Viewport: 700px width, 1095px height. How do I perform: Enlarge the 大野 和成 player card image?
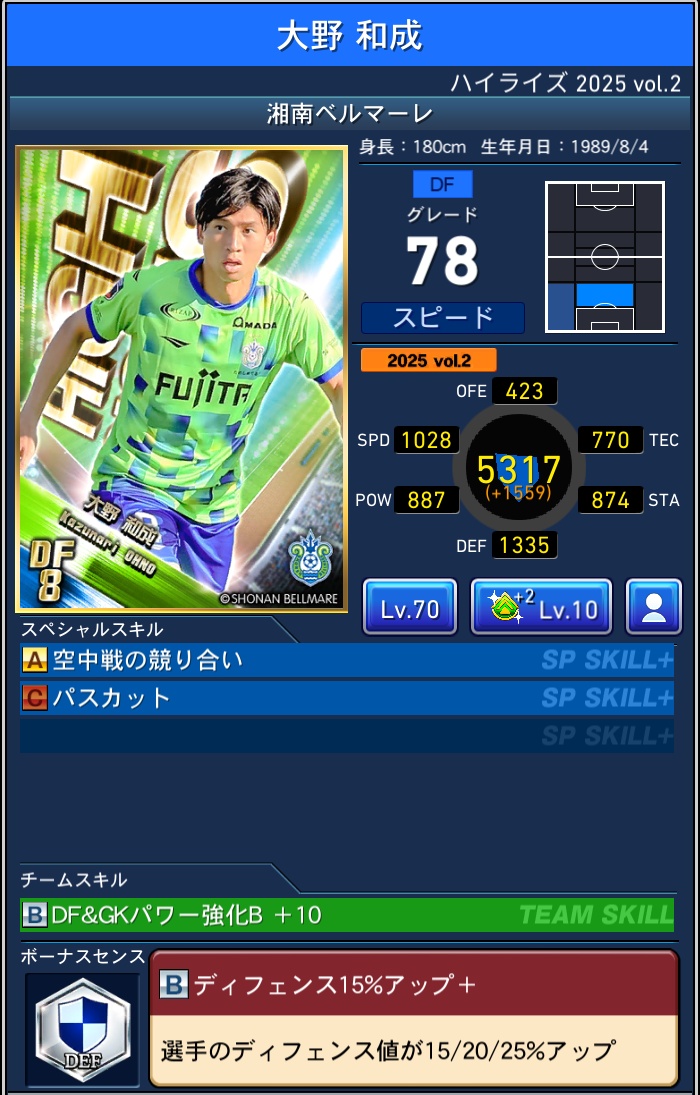(x=181, y=378)
